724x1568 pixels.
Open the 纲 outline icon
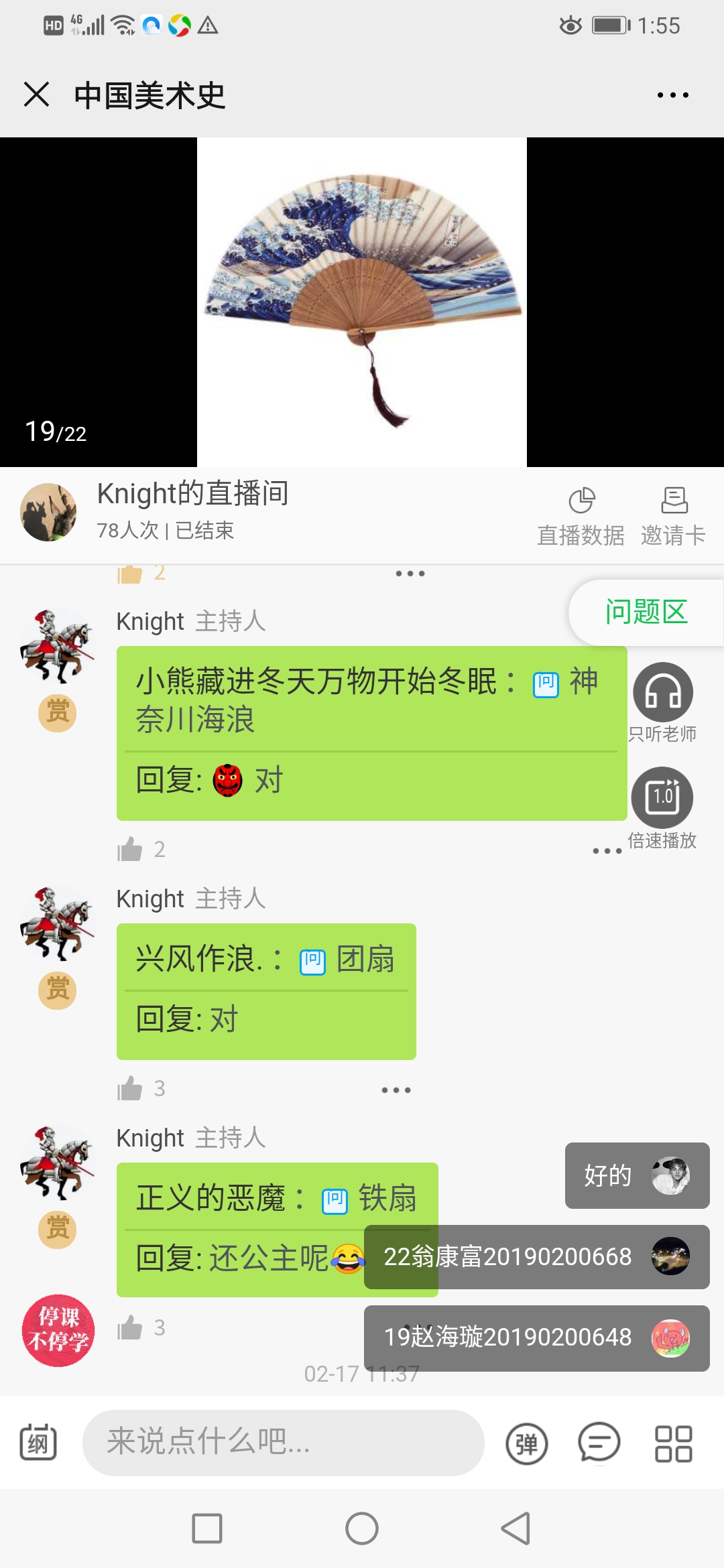[38, 1443]
